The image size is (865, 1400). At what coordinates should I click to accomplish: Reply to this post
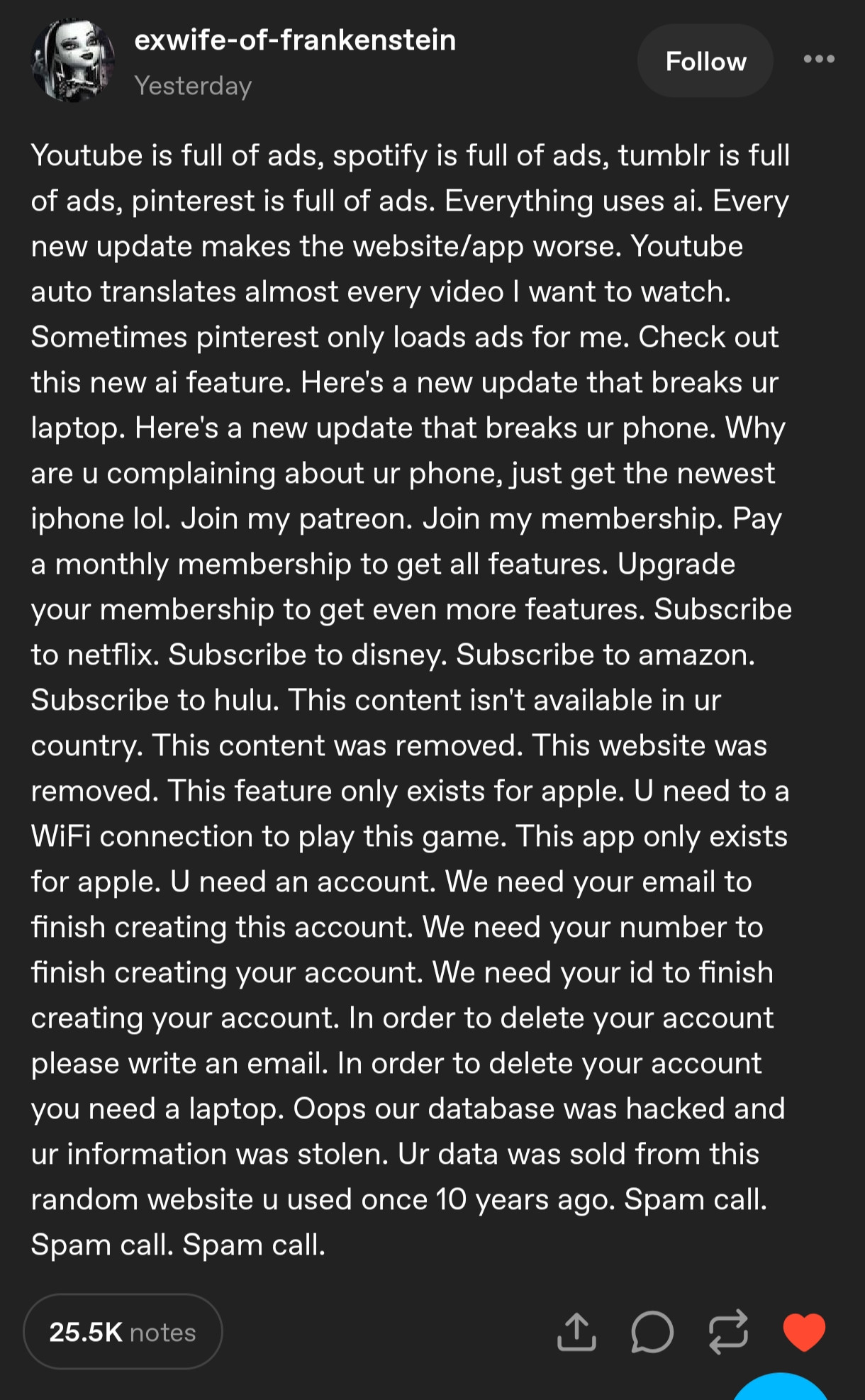652,1331
